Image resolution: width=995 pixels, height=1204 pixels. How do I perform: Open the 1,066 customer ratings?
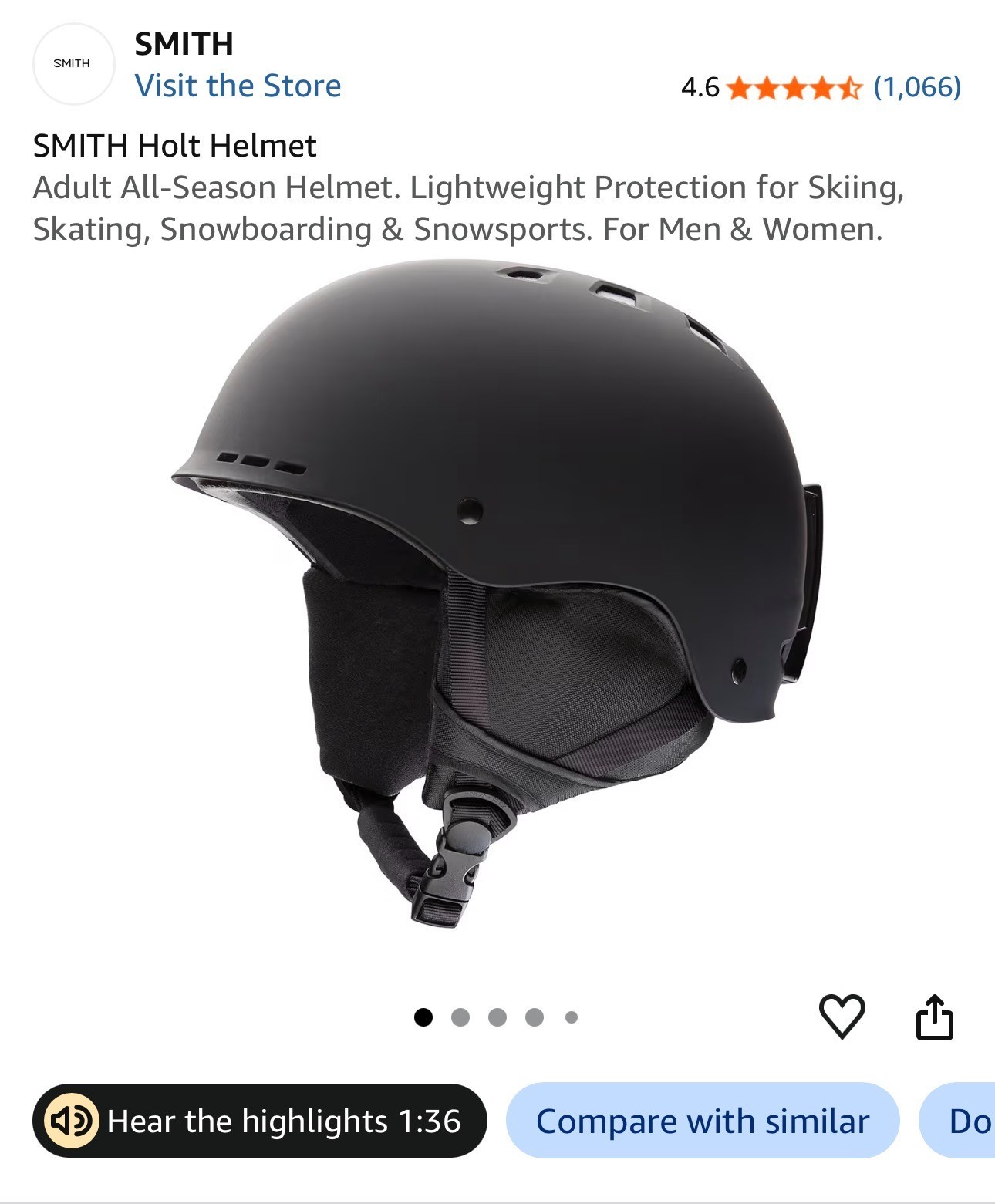[917, 87]
